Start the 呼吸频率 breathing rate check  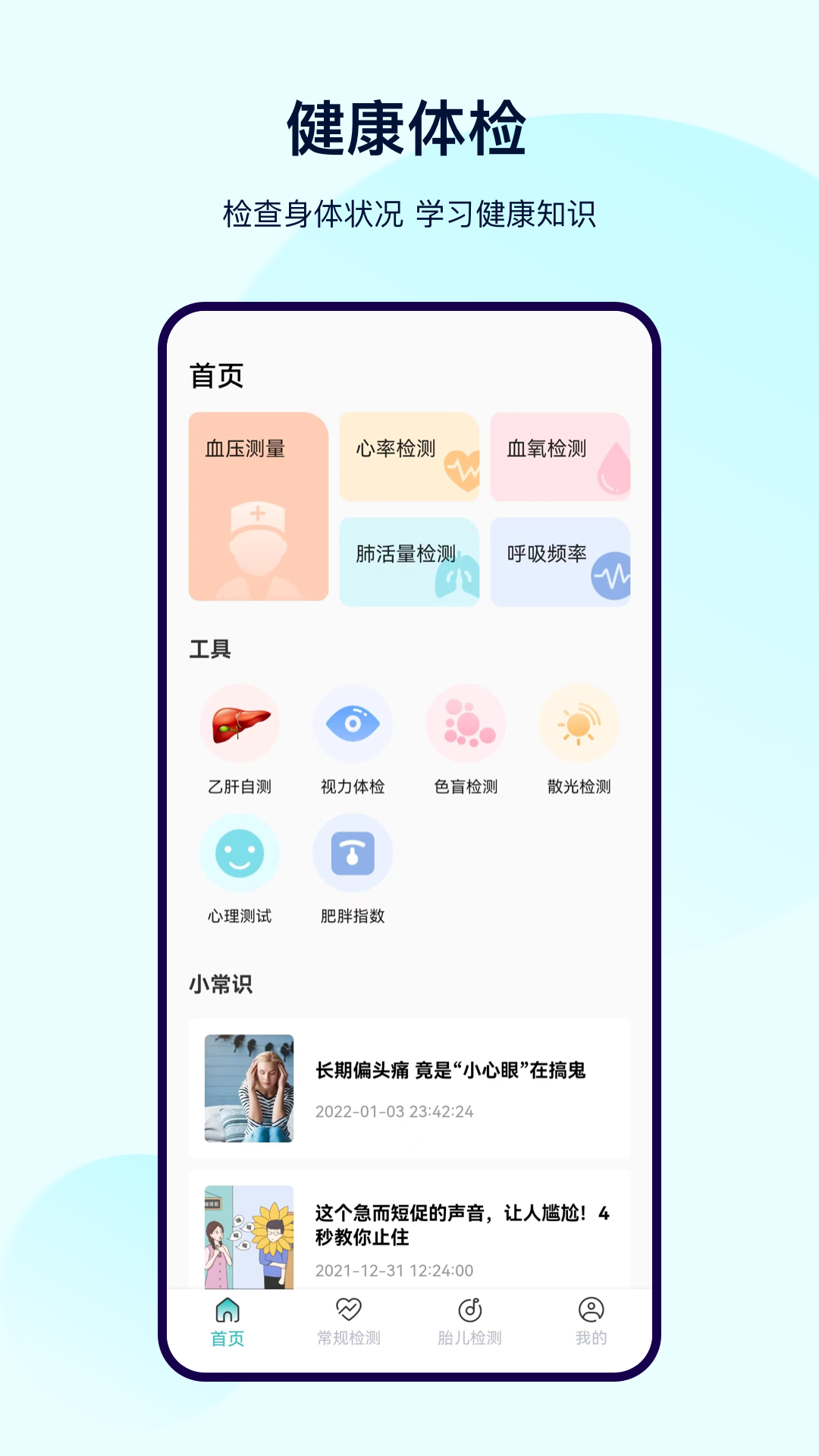[560, 561]
